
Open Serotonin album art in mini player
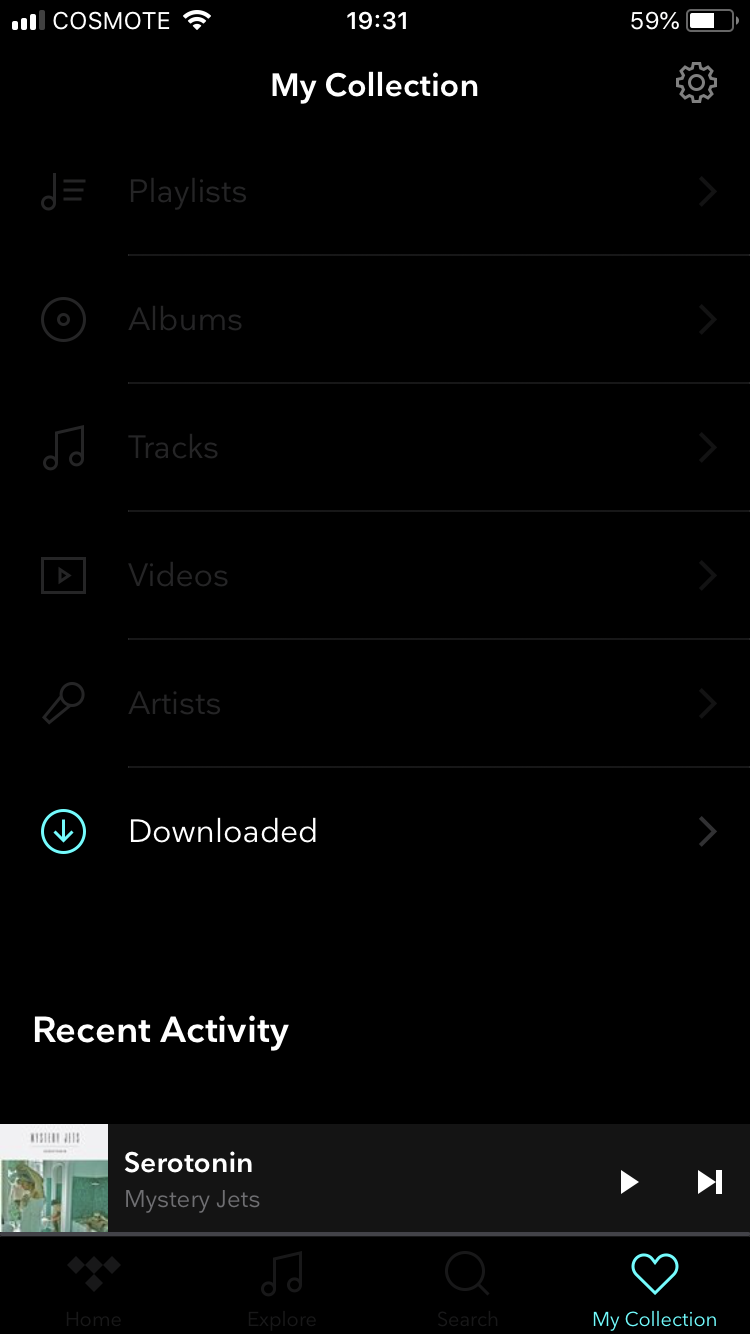click(54, 1178)
